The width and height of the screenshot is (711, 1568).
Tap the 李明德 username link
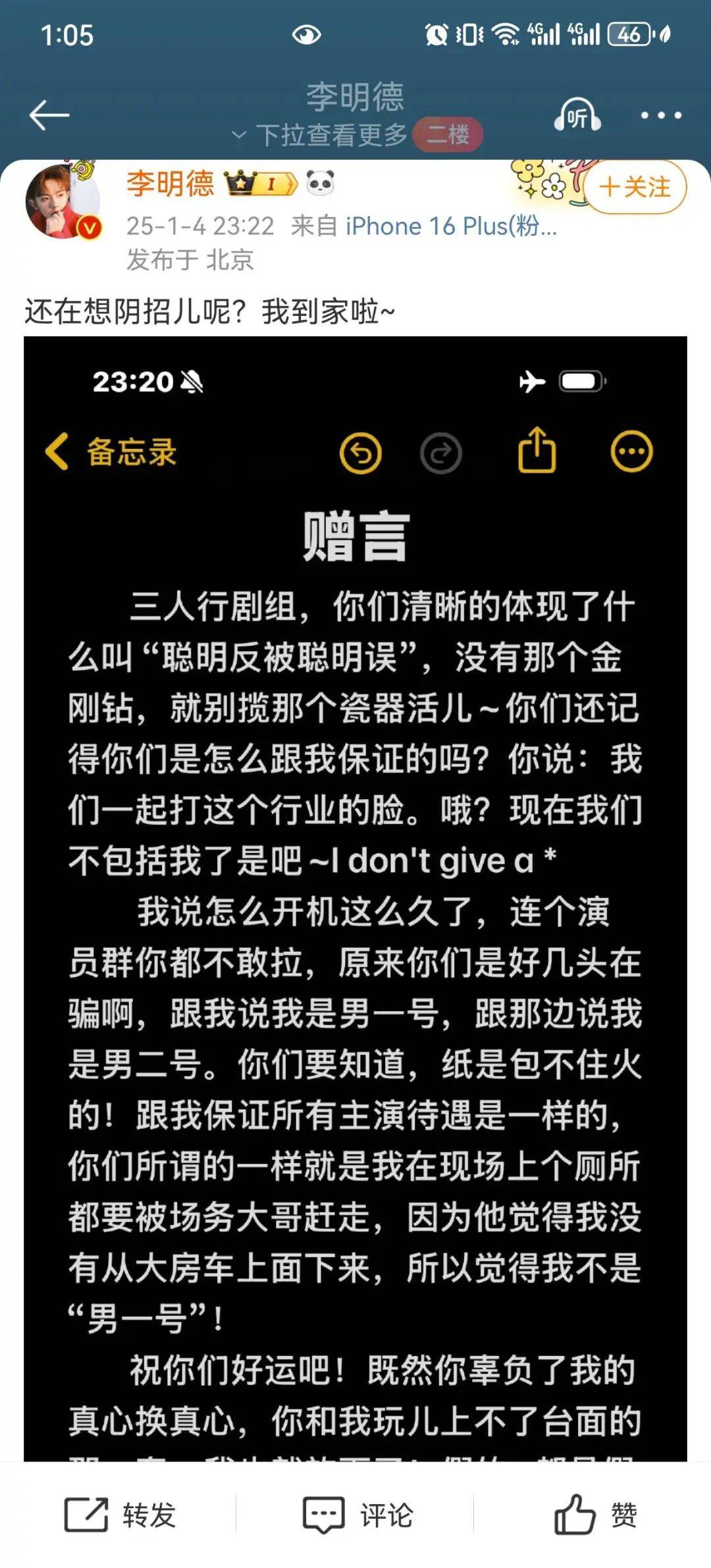[x=171, y=184]
